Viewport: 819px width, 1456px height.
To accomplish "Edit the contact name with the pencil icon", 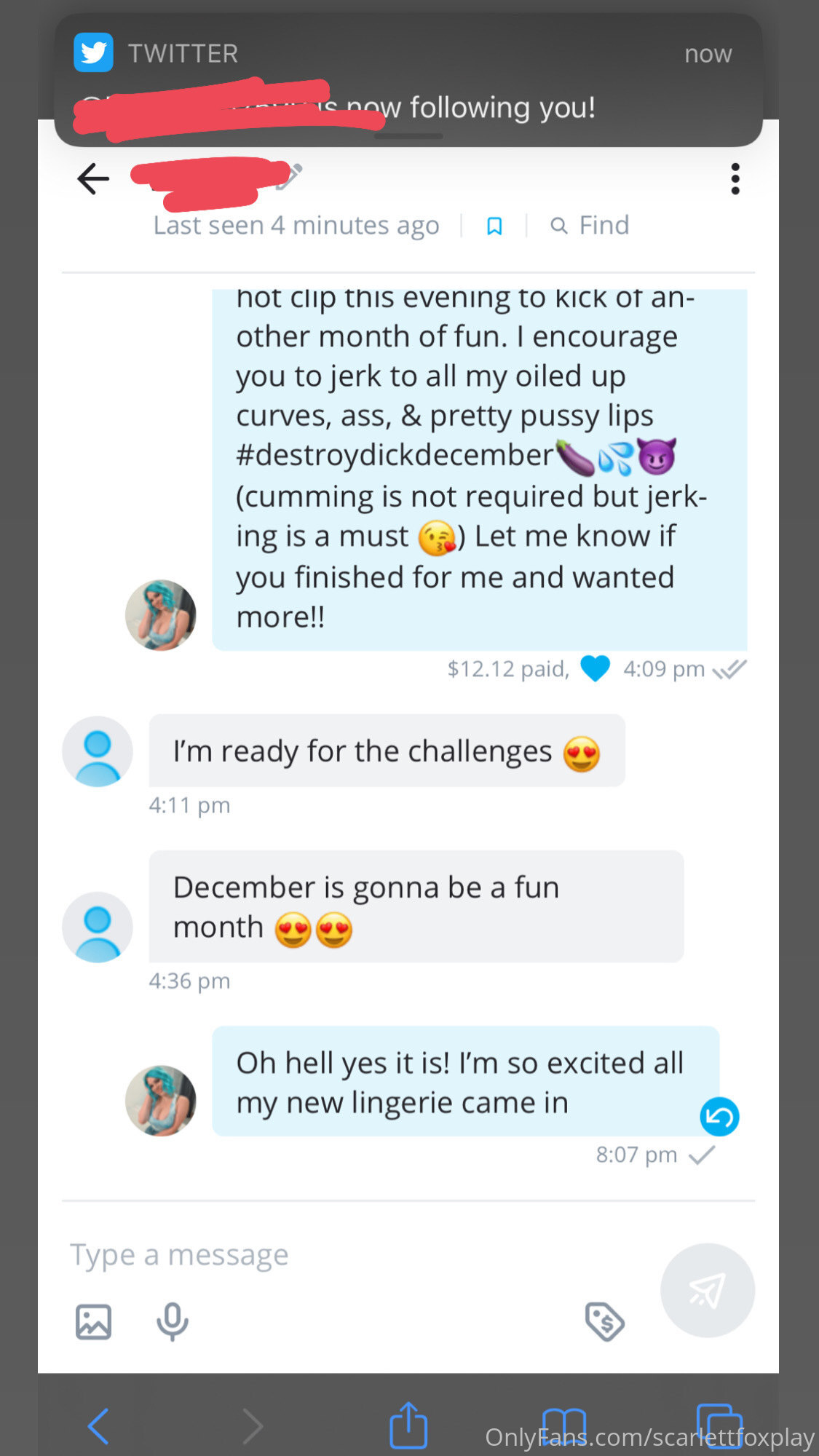I will [290, 175].
